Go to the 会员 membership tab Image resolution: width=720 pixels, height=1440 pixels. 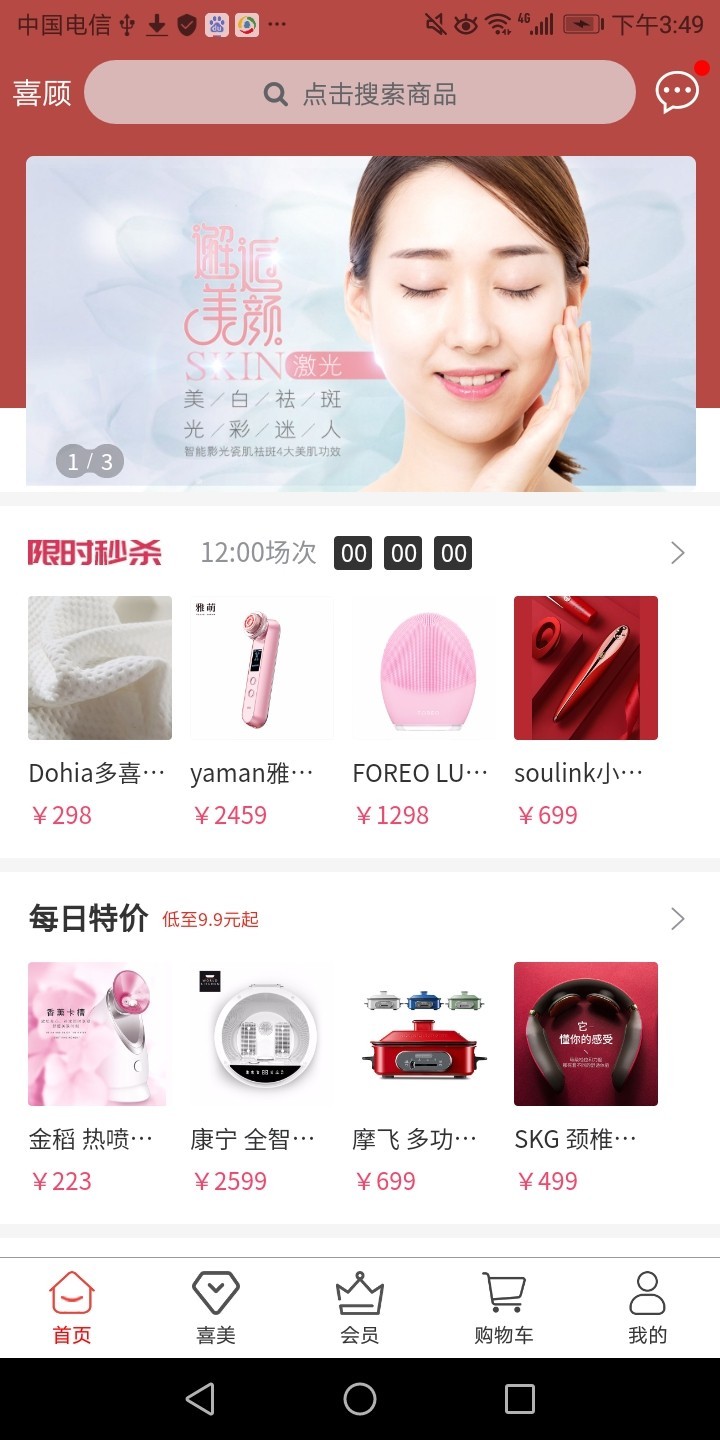coord(360,1307)
